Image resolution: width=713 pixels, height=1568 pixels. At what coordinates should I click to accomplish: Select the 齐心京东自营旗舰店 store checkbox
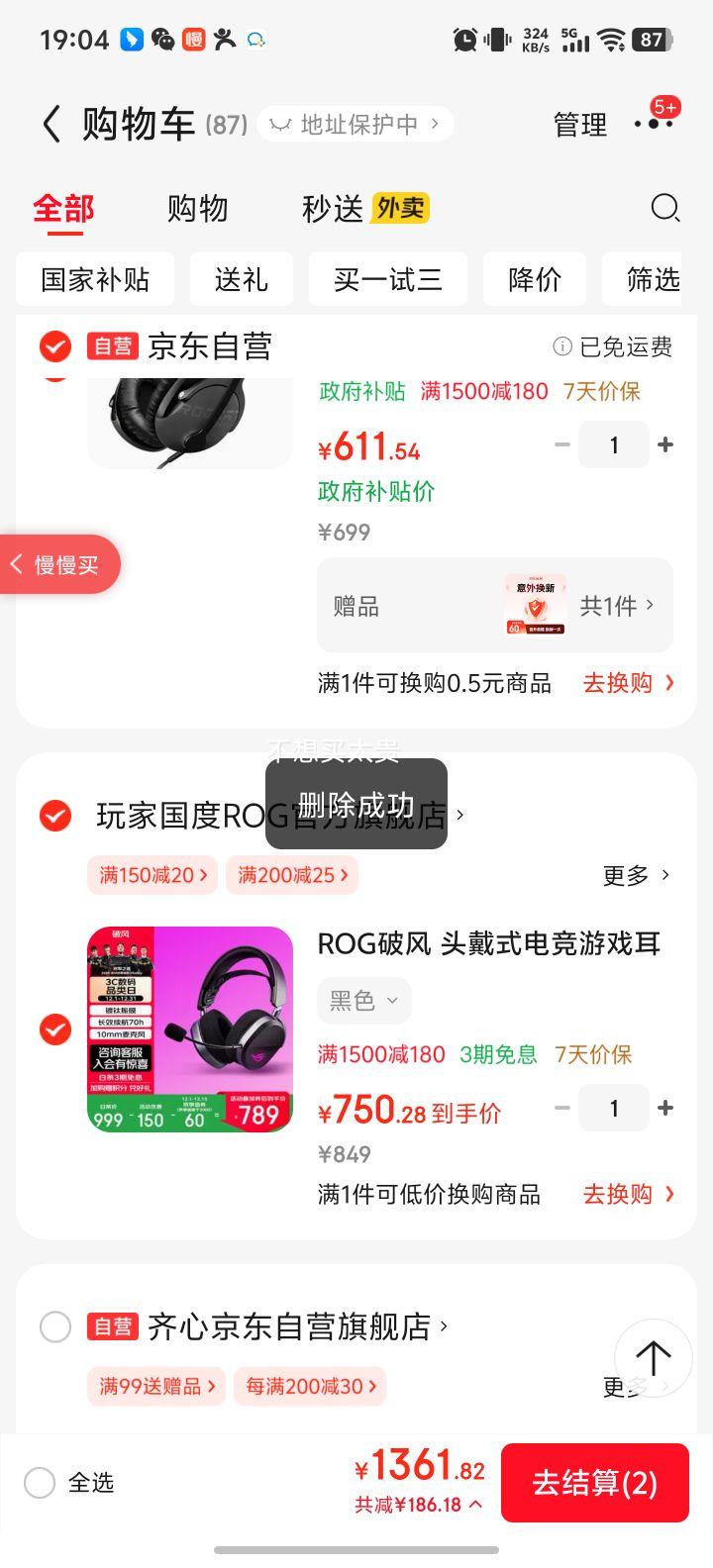pos(54,1326)
